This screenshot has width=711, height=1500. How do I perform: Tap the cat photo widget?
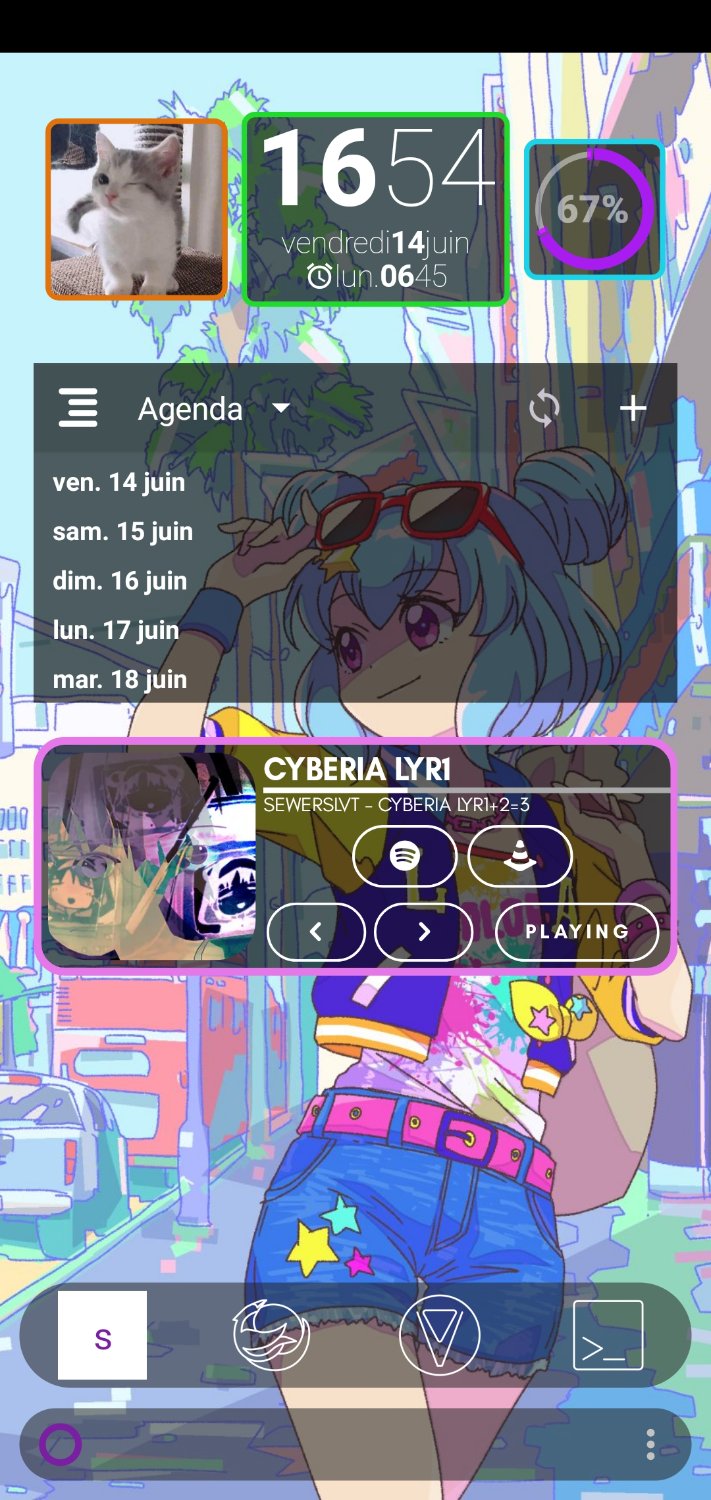(137, 209)
